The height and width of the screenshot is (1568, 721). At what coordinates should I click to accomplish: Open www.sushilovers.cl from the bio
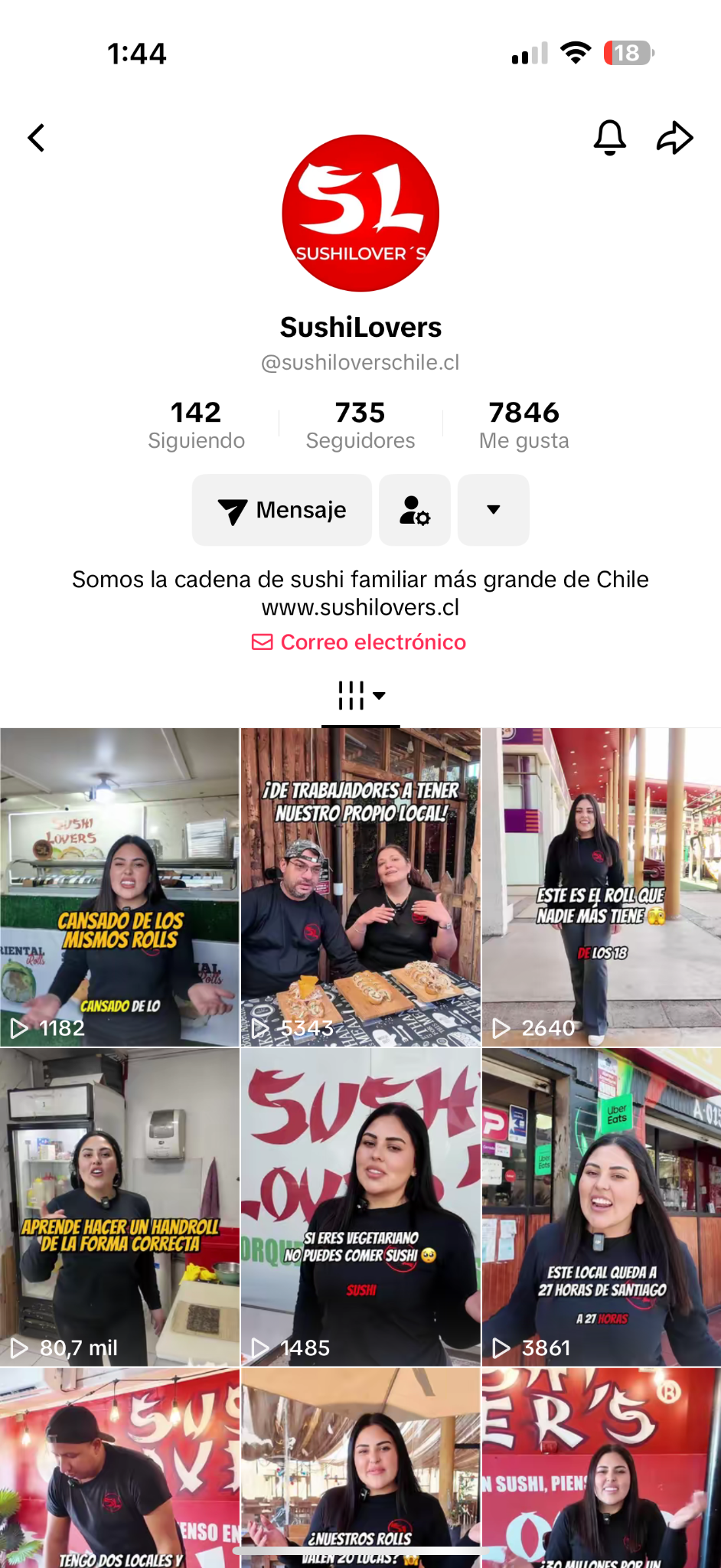tap(360, 607)
